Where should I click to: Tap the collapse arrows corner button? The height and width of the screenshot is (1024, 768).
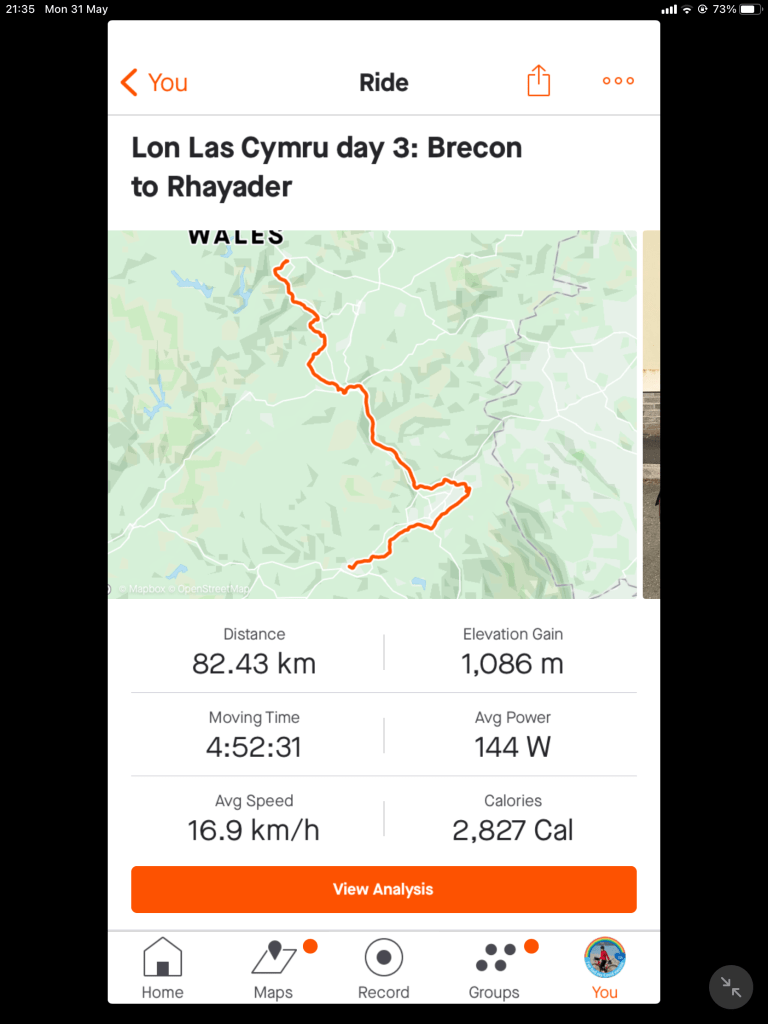tap(731, 987)
